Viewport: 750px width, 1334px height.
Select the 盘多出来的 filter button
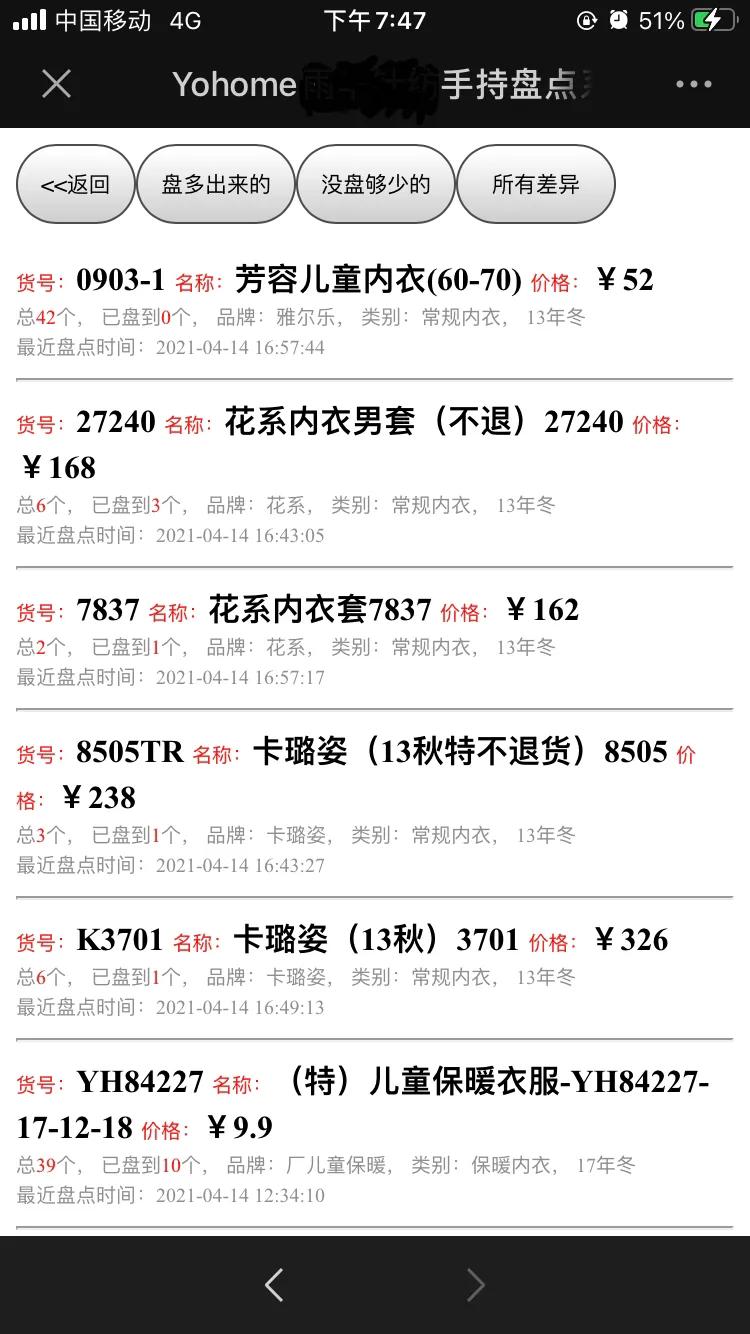coord(216,184)
